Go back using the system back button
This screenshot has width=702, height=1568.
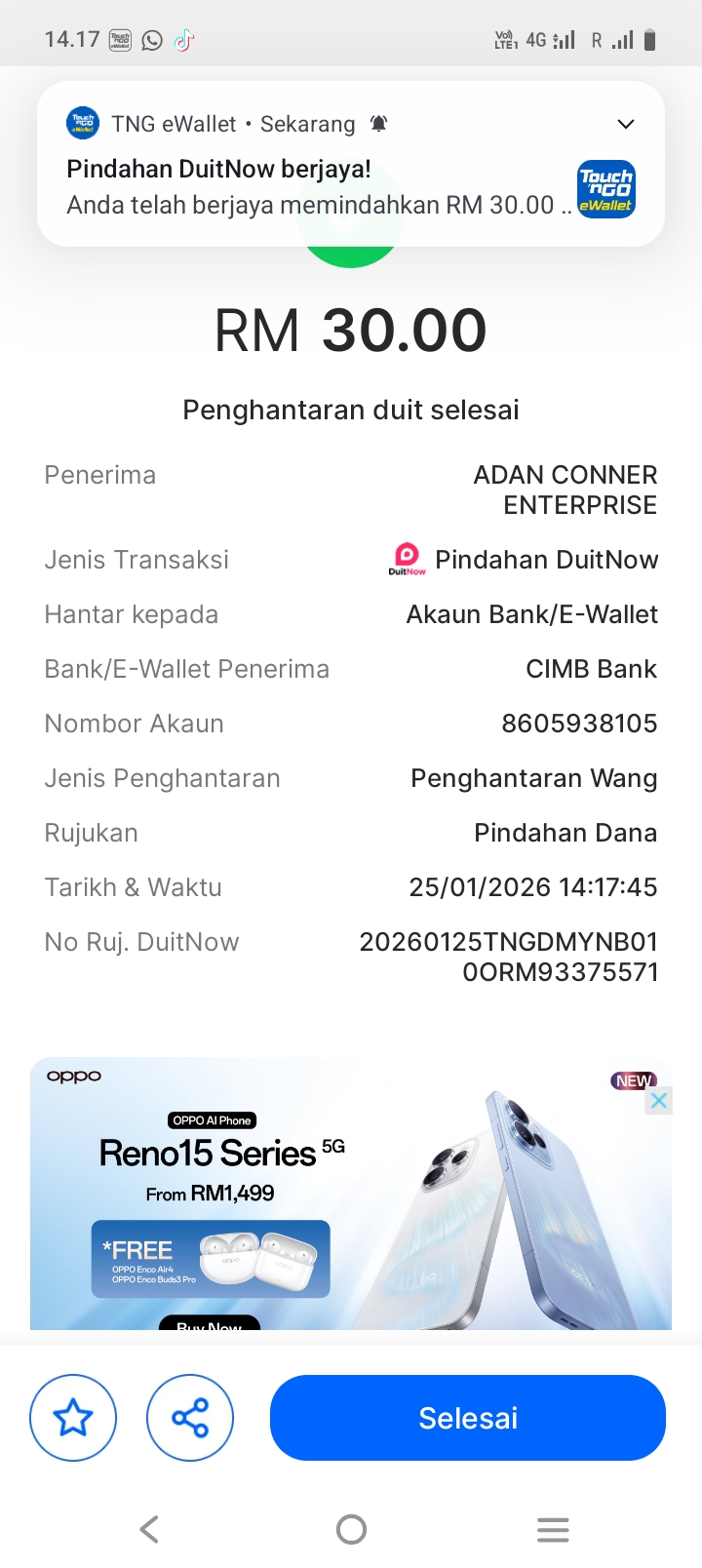pos(149,1528)
